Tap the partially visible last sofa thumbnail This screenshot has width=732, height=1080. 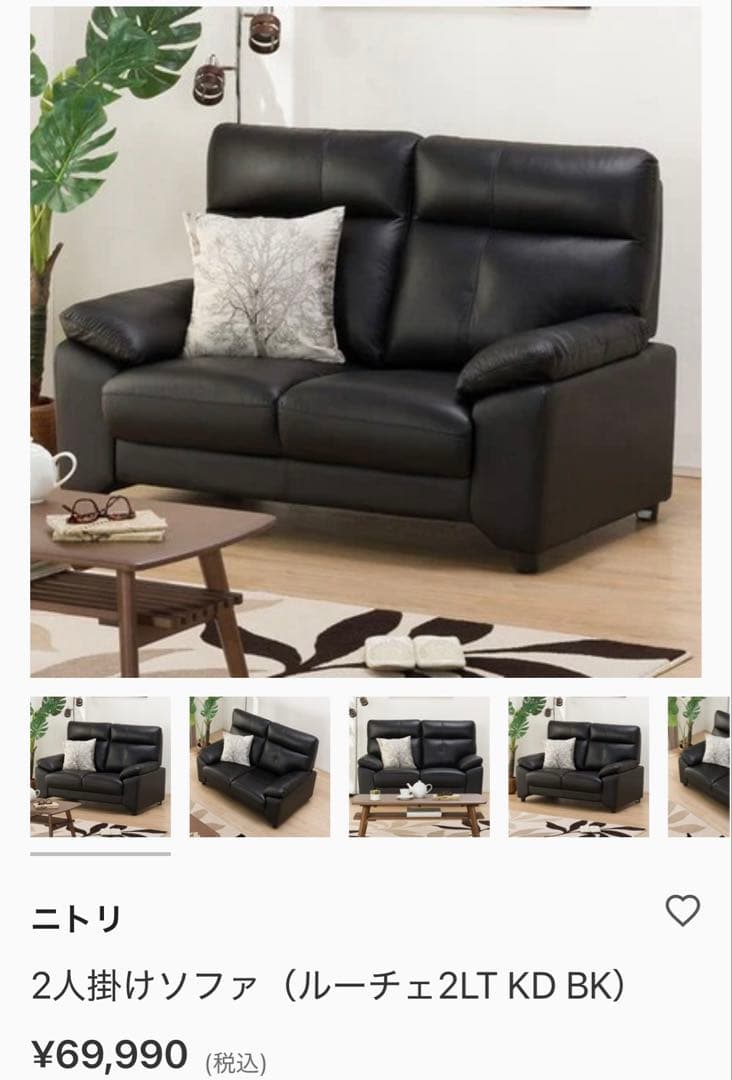pos(700,767)
